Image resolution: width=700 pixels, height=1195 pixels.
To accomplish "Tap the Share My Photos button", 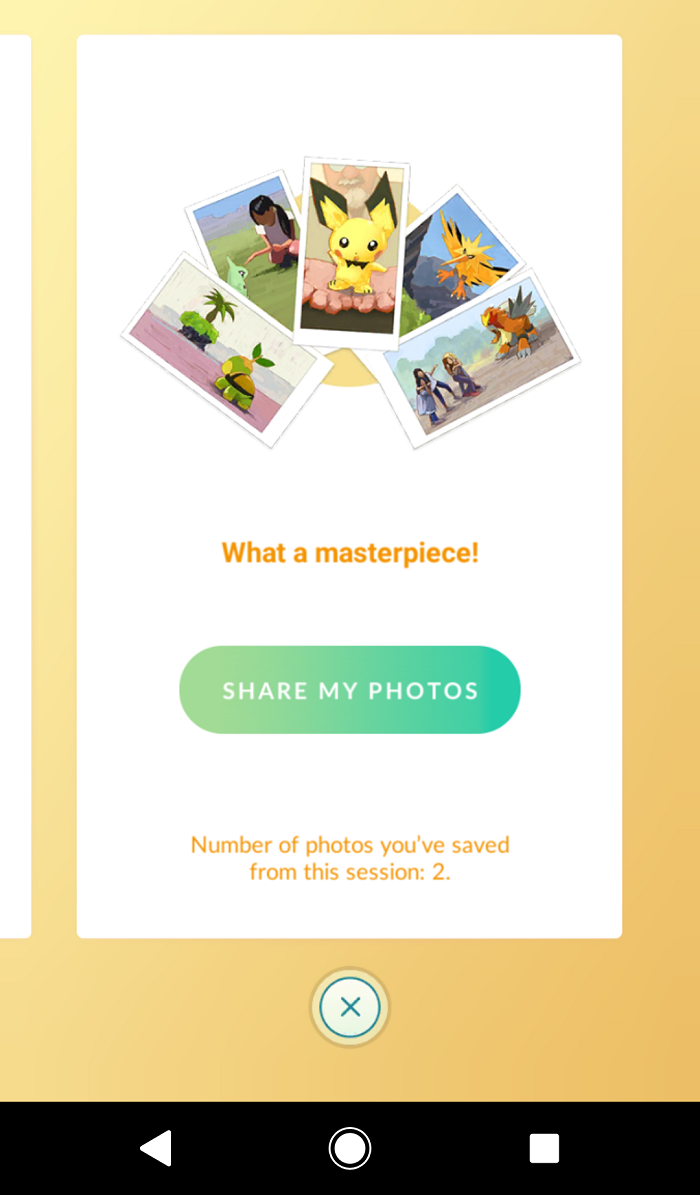I will pyautogui.click(x=349, y=690).
